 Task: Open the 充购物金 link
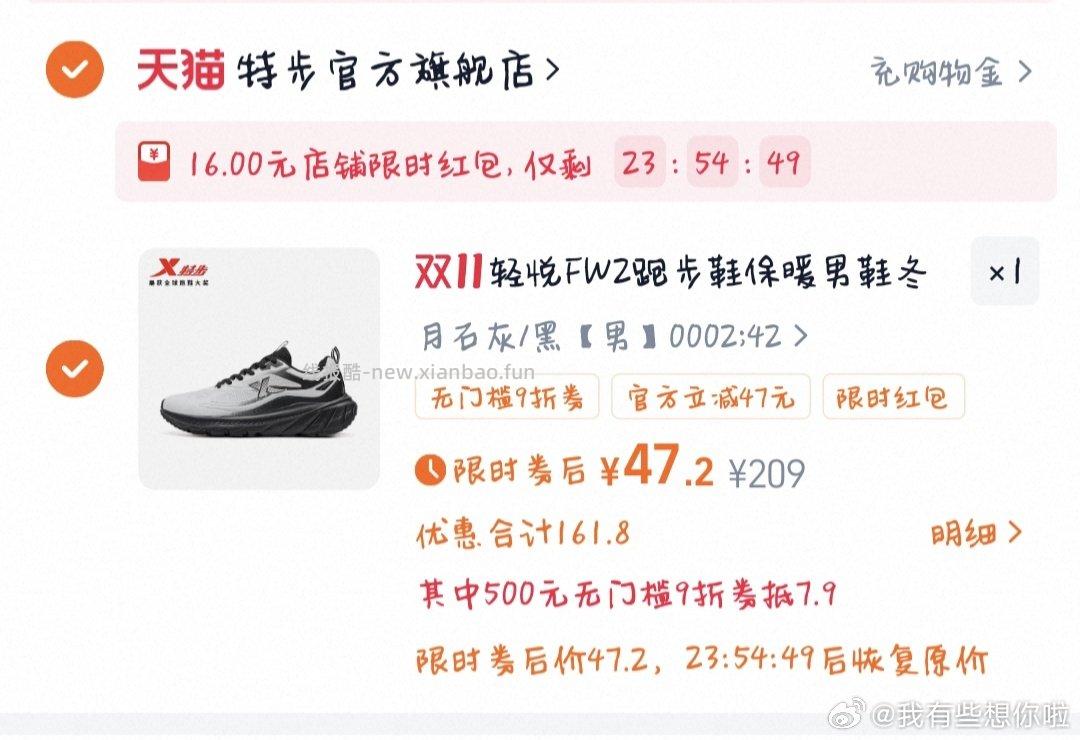click(x=950, y=72)
